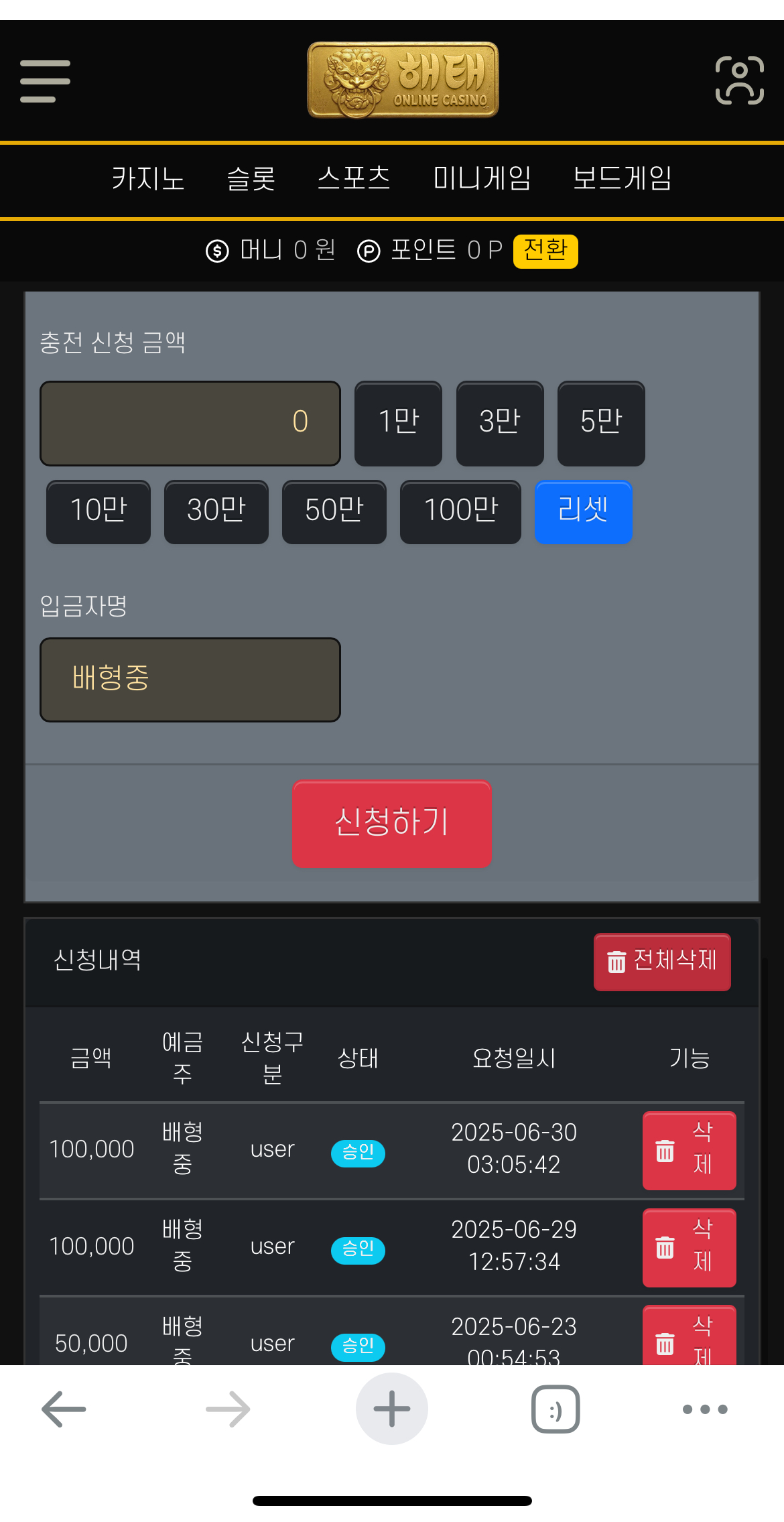Viewport: 784px width, 1522px height.
Task: Tap the 전체삭제 button
Action: (662, 961)
